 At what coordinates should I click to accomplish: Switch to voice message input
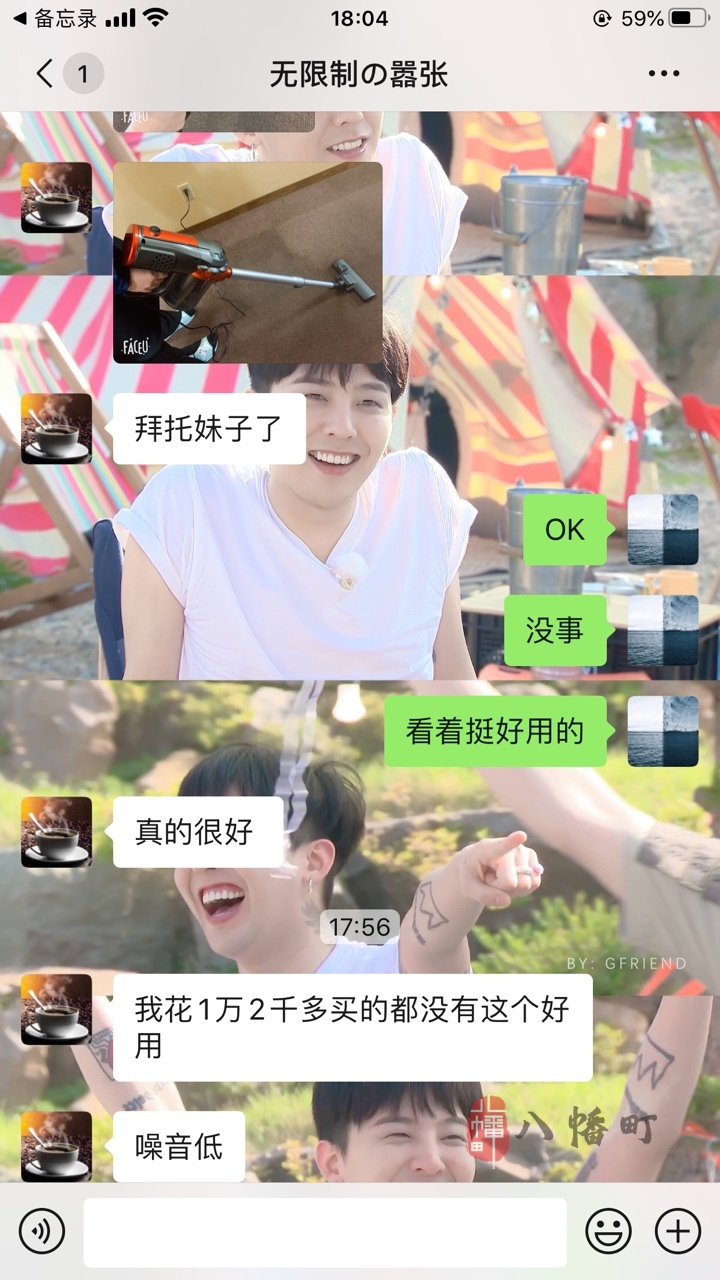coord(41,1231)
